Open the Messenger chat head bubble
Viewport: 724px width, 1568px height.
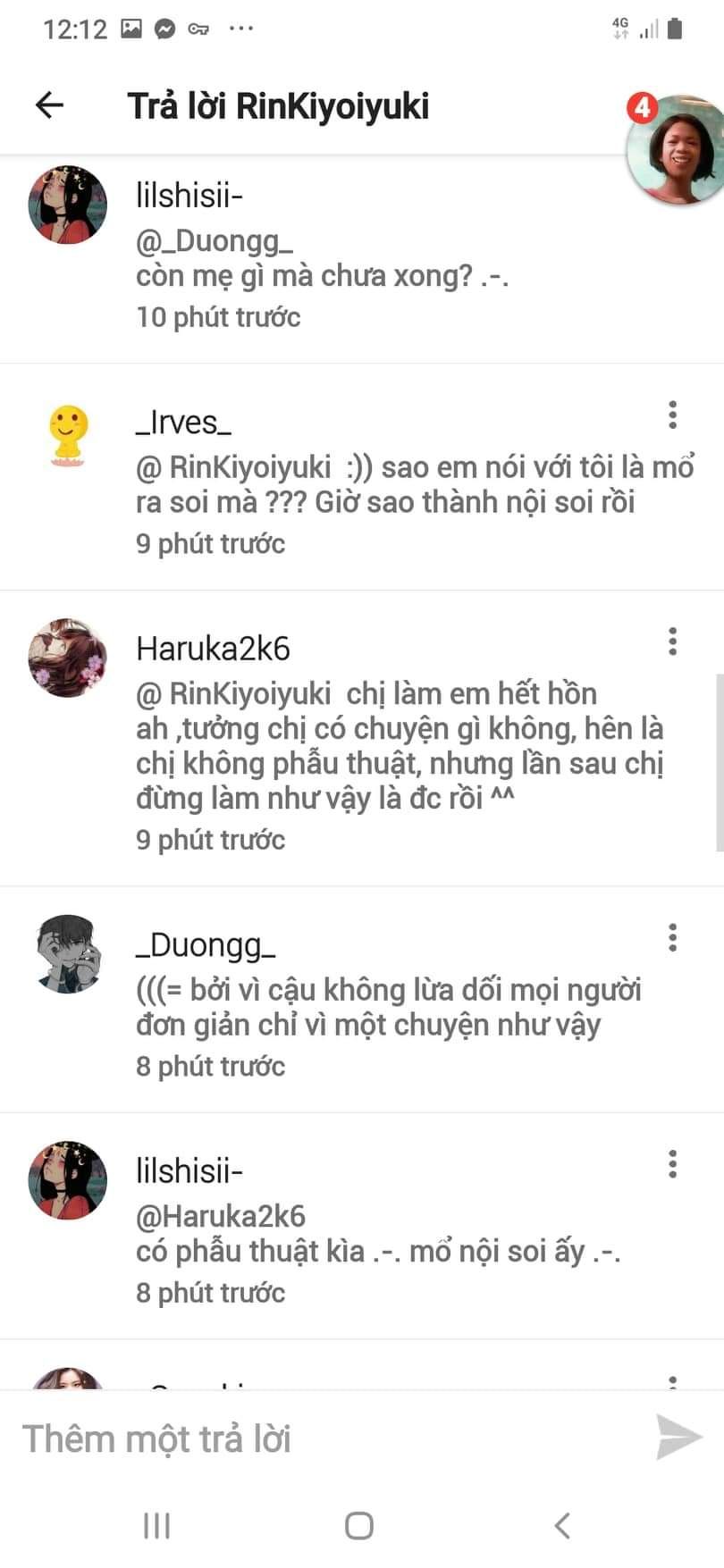[675, 148]
